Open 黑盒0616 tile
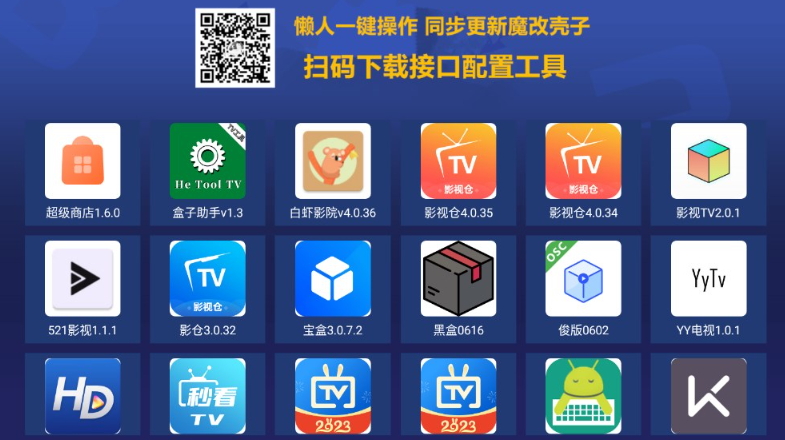This screenshot has width=785, height=440. point(458,279)
